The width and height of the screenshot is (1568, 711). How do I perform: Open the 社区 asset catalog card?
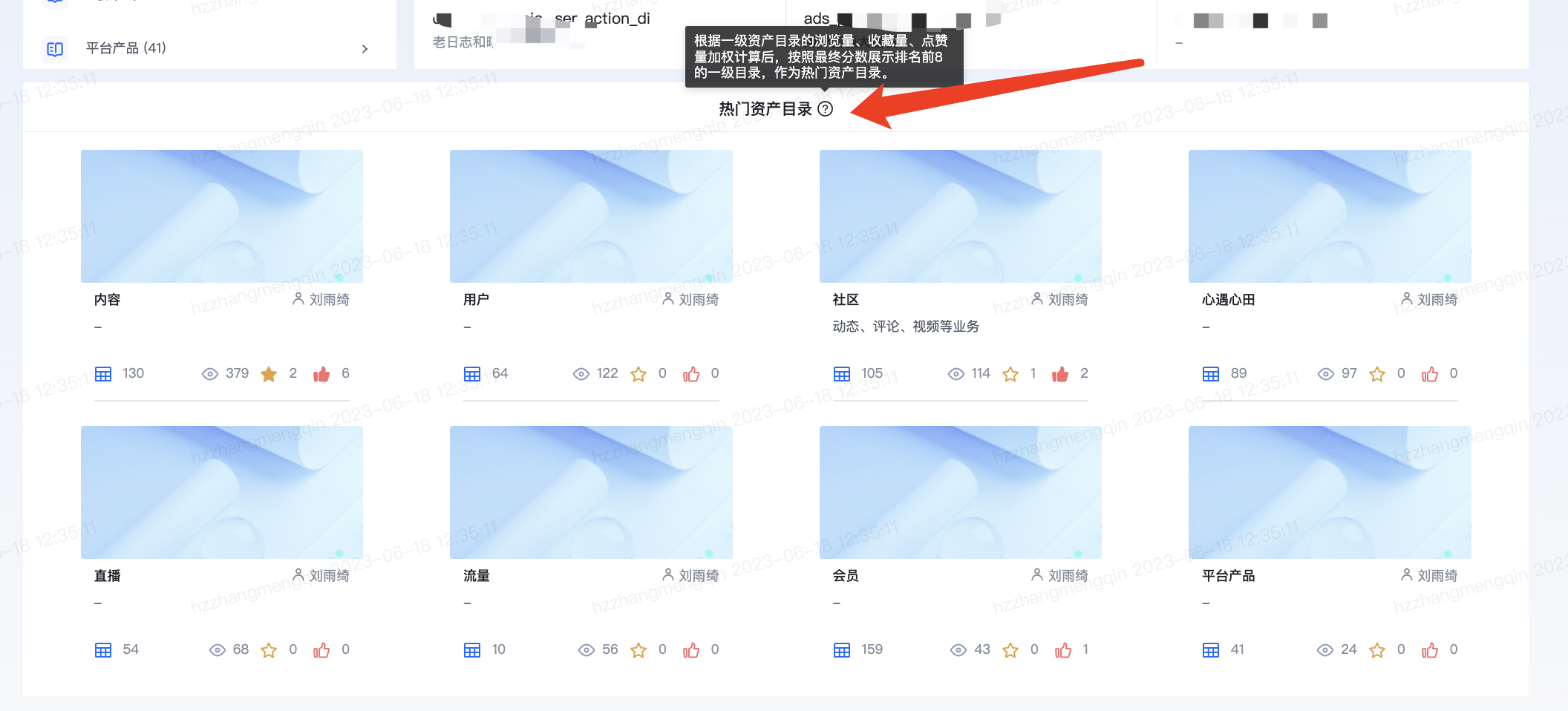coord(960,216)
